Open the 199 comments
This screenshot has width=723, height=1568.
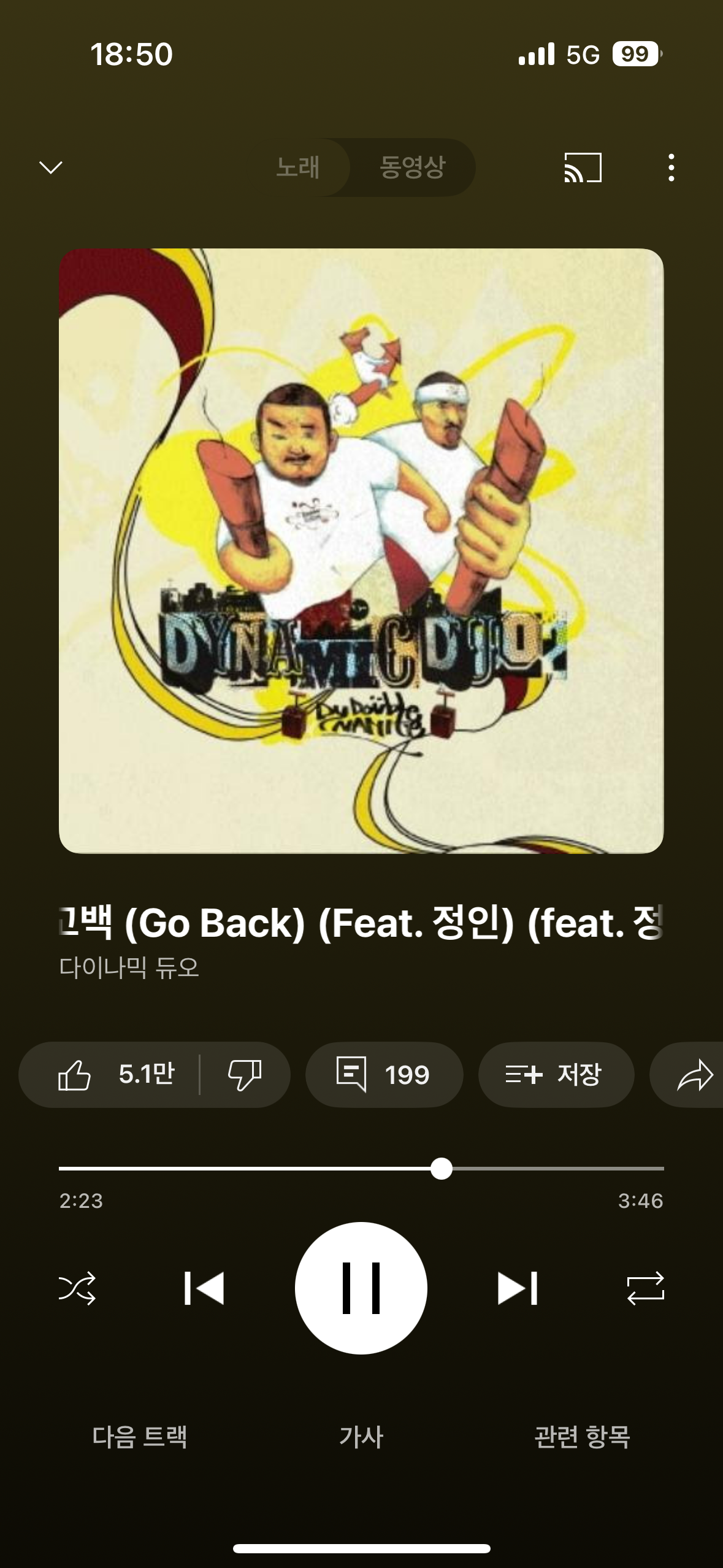coord(384,1075)
